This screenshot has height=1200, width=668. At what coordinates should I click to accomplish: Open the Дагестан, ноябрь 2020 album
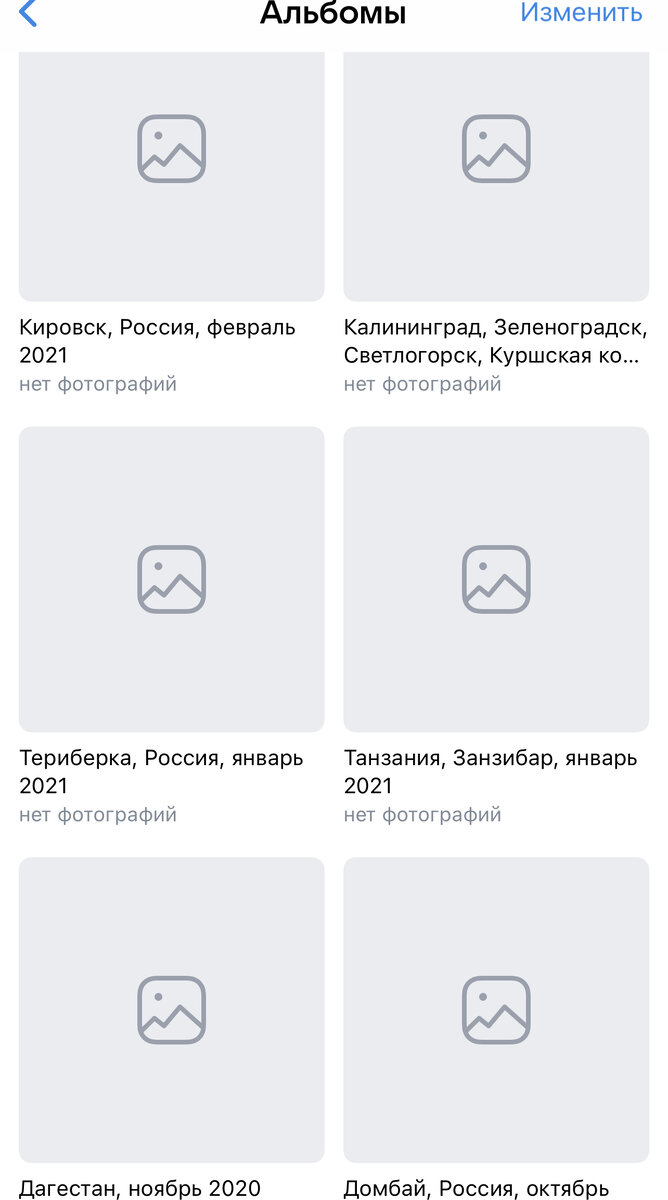[171, 1010]
